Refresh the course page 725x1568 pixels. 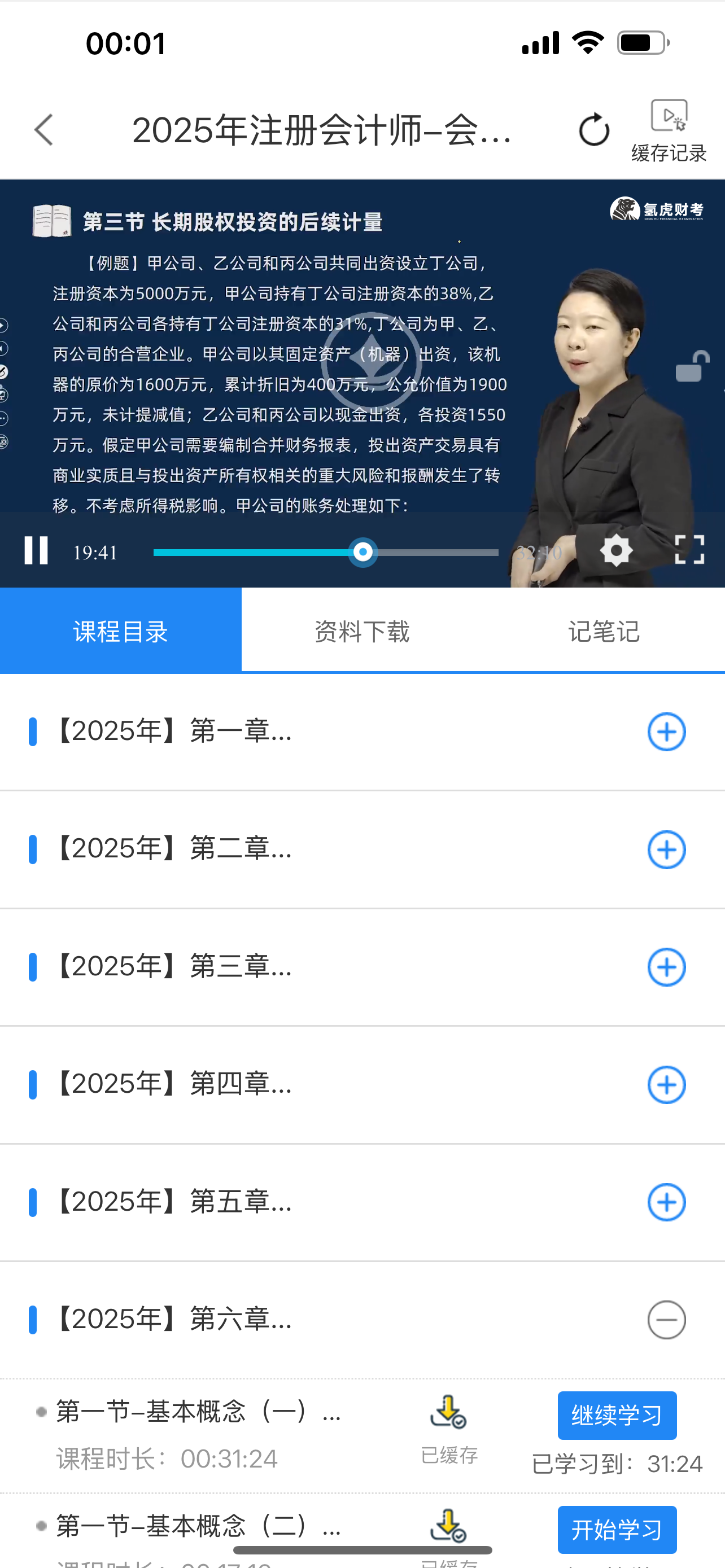[593, 130]
